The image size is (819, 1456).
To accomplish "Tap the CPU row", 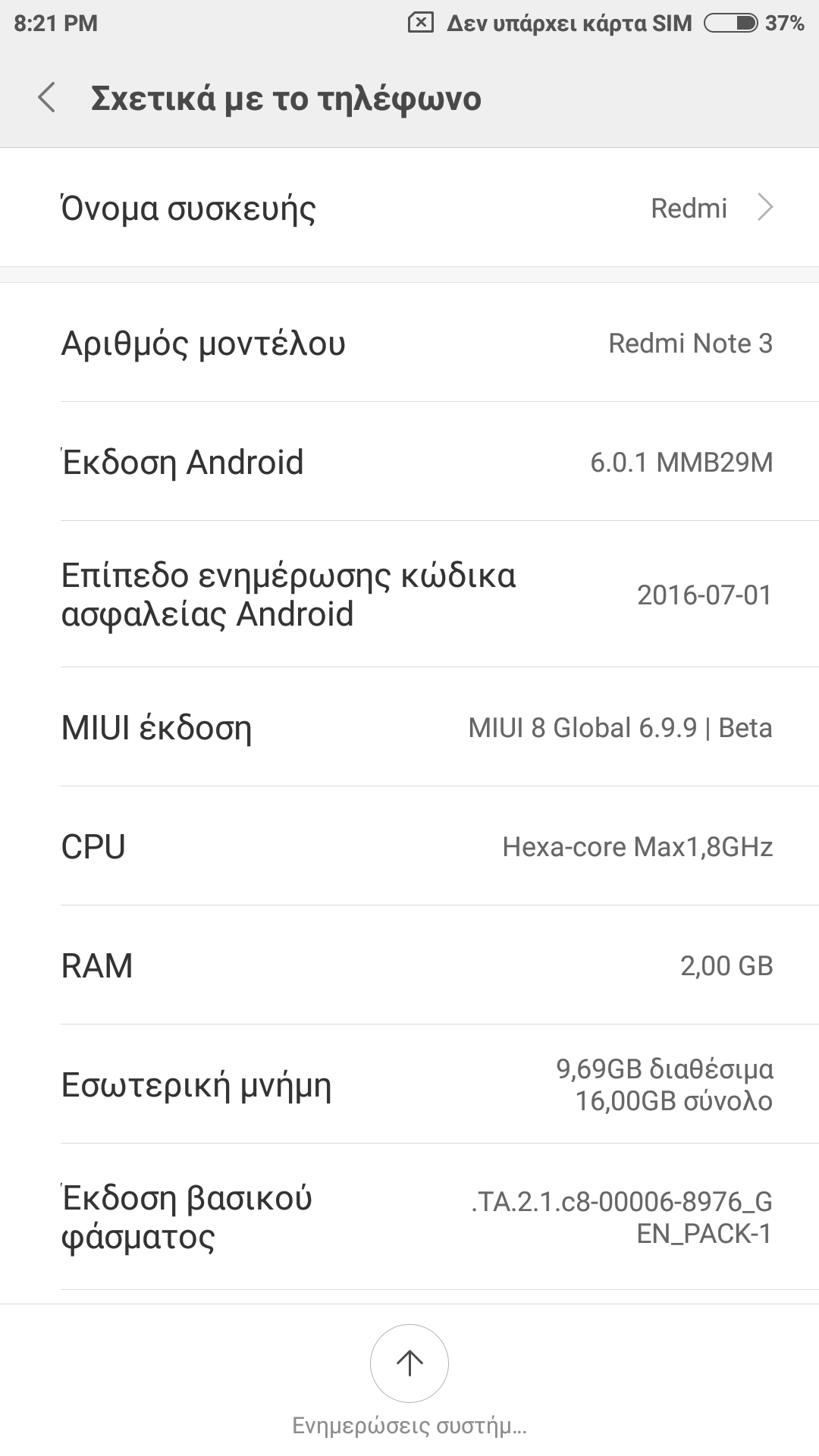I will (409, 846).
